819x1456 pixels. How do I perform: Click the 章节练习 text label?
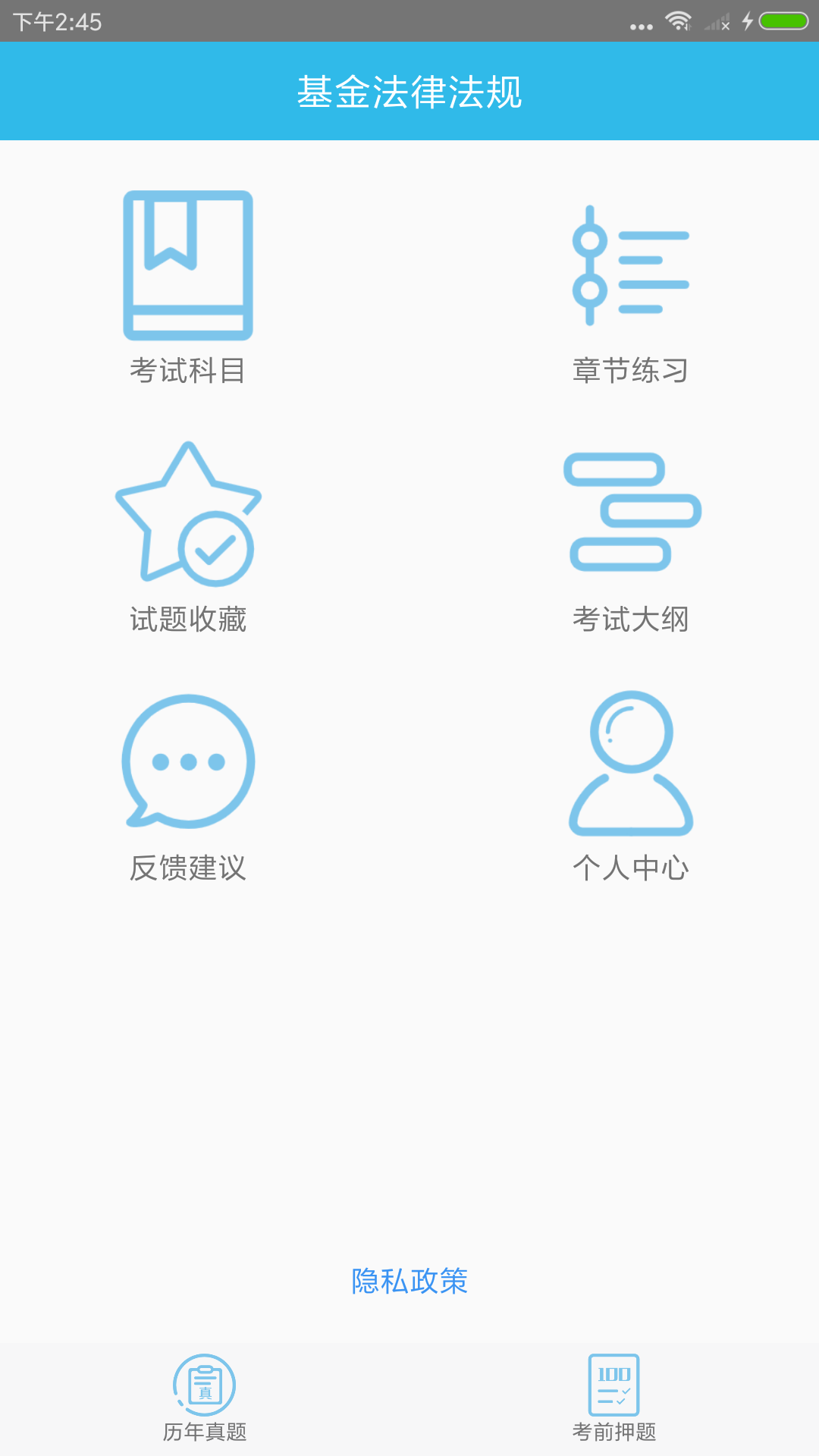632,369
